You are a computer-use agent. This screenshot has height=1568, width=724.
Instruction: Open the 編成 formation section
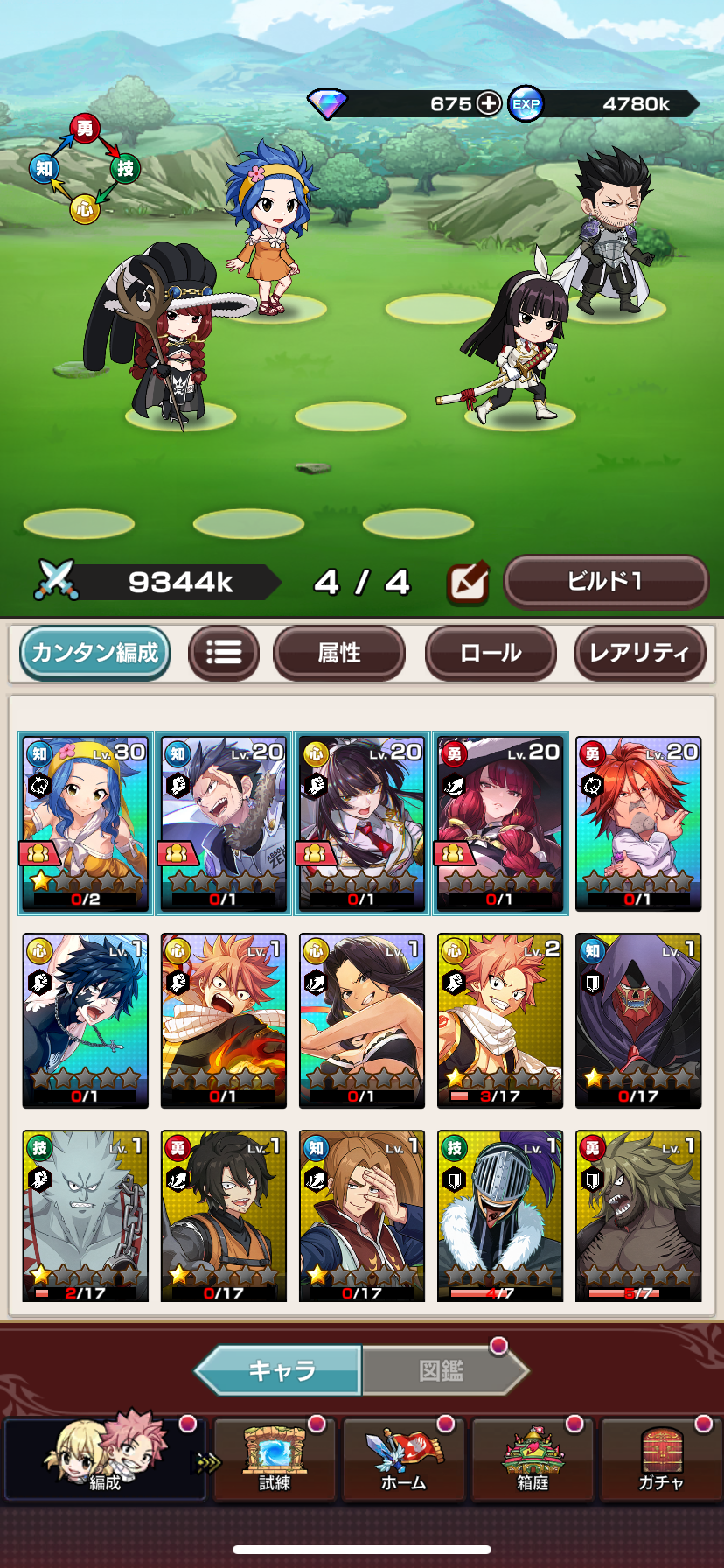coord(105,1459)
